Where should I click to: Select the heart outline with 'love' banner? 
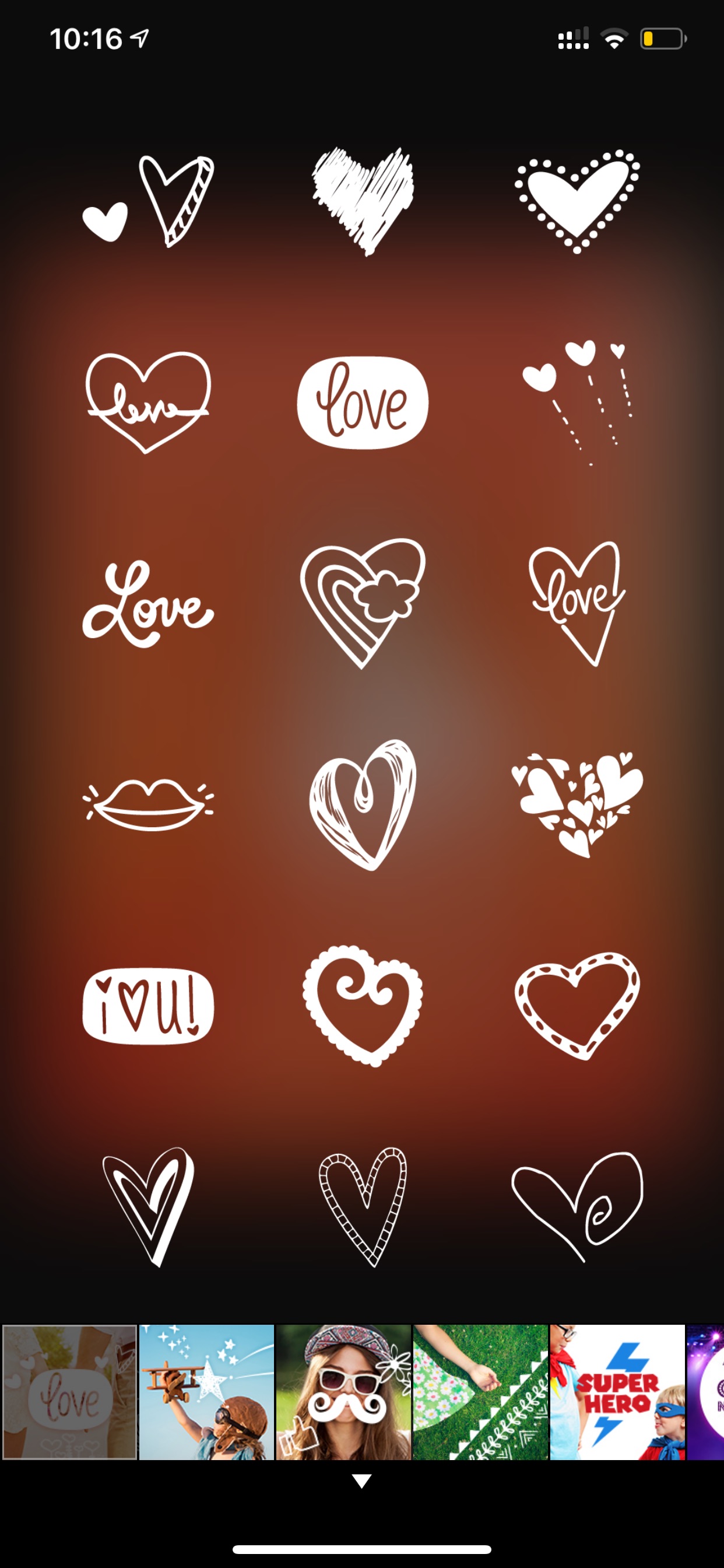[x=148, y=402]
